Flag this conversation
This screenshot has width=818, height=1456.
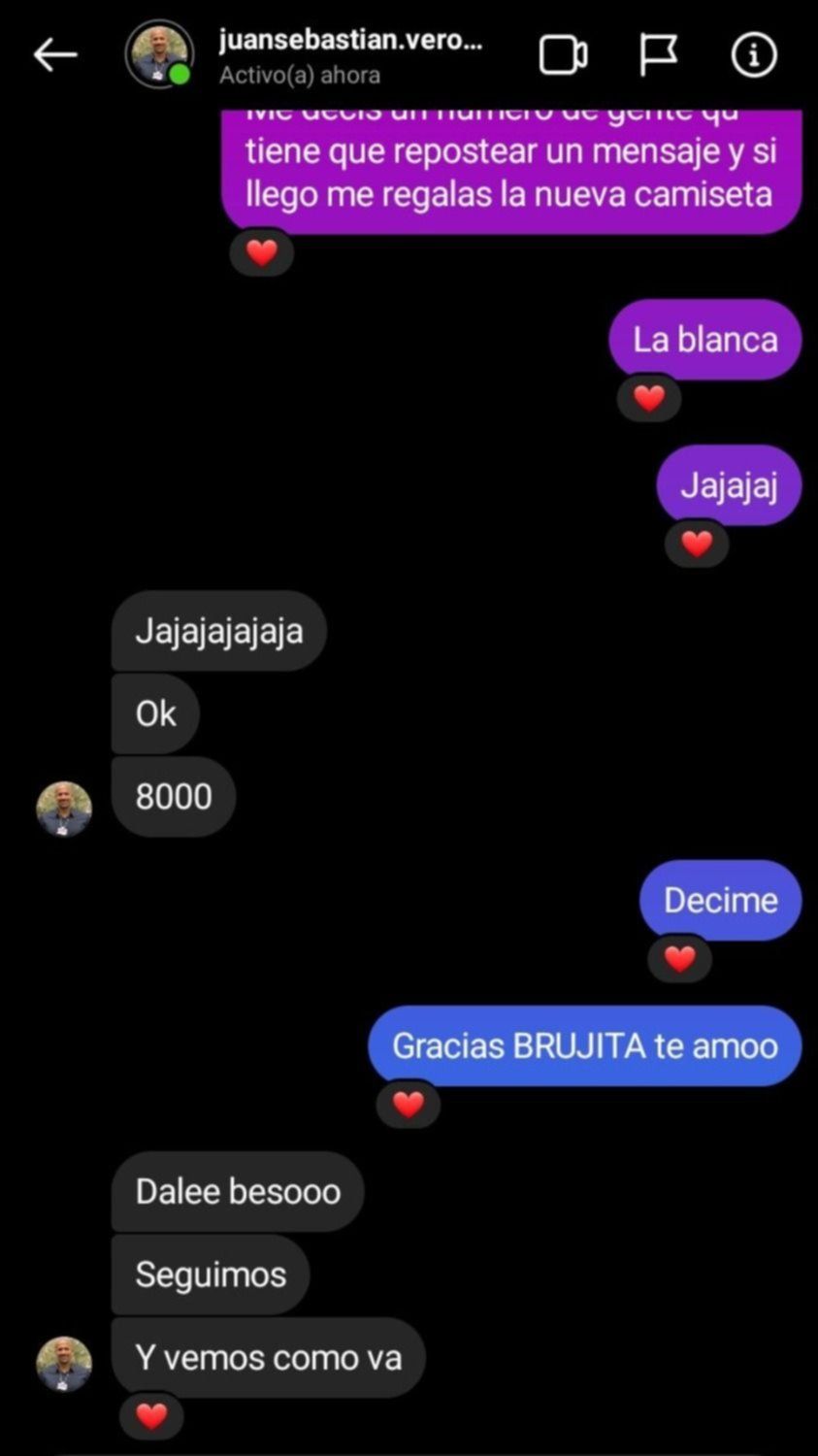(x=658, y=55)
